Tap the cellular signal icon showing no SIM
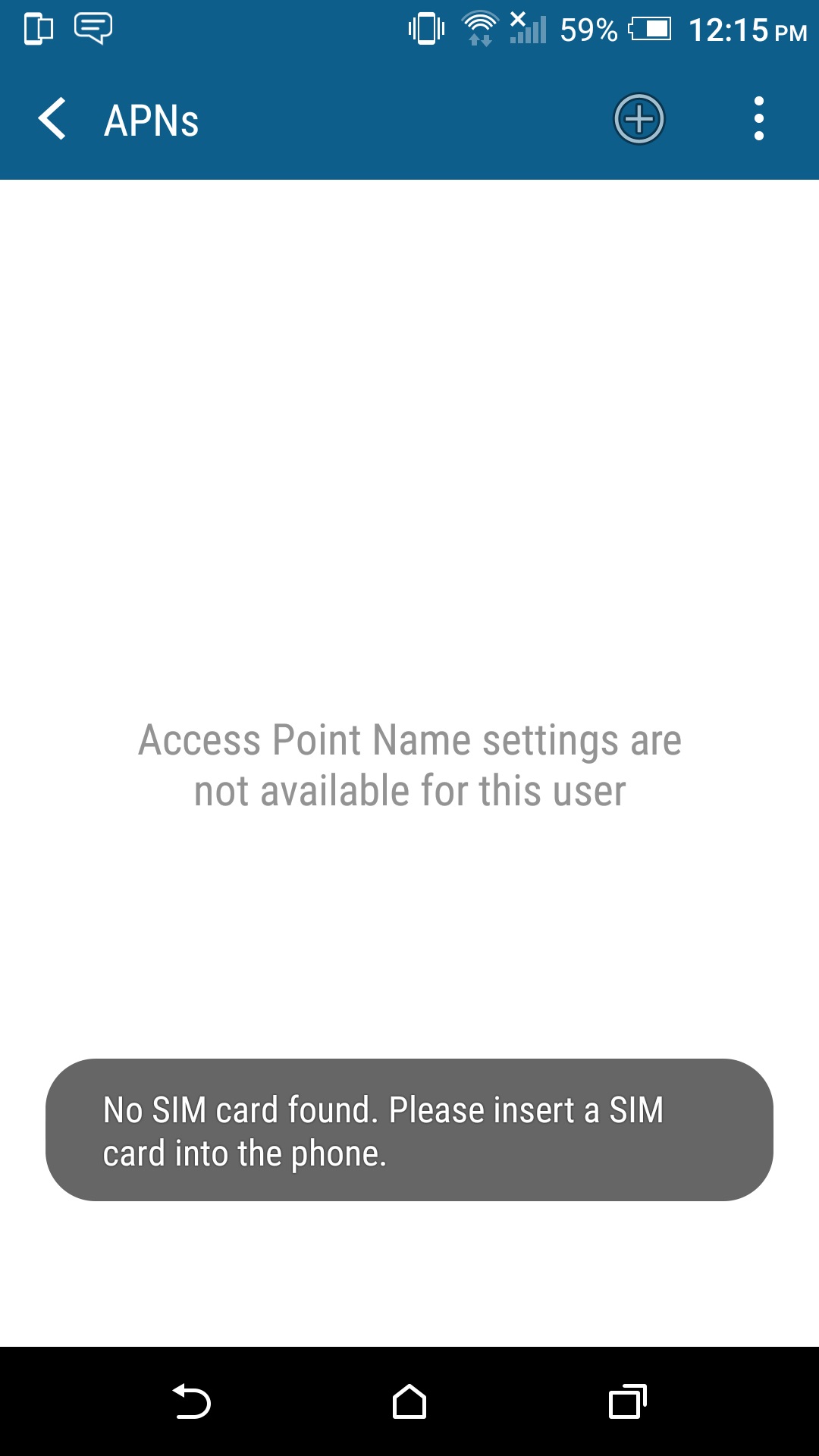Image resolution: width=819 pixels, height=1456 pixels. click(x=527, y=29)
